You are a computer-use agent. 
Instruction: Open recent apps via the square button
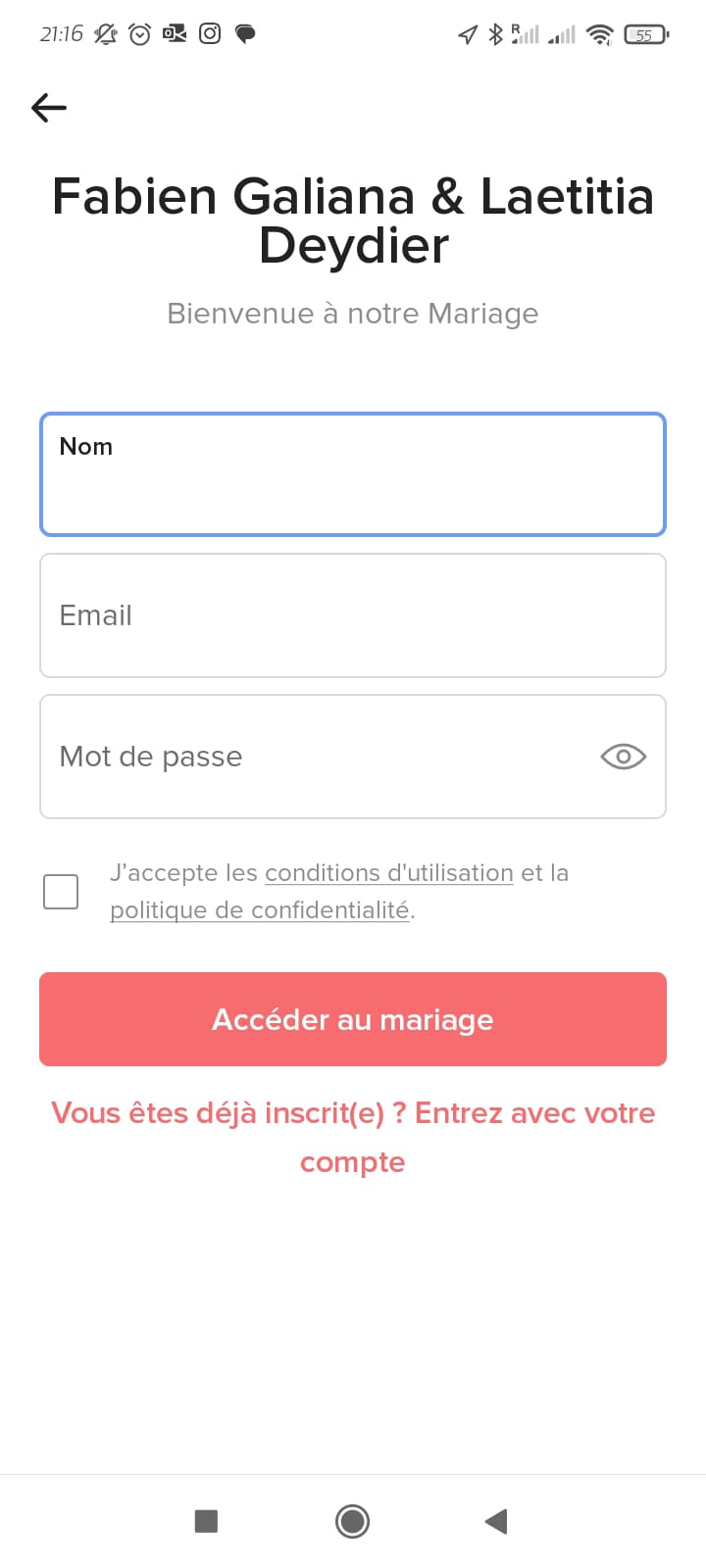click(x=206, y=1521)
